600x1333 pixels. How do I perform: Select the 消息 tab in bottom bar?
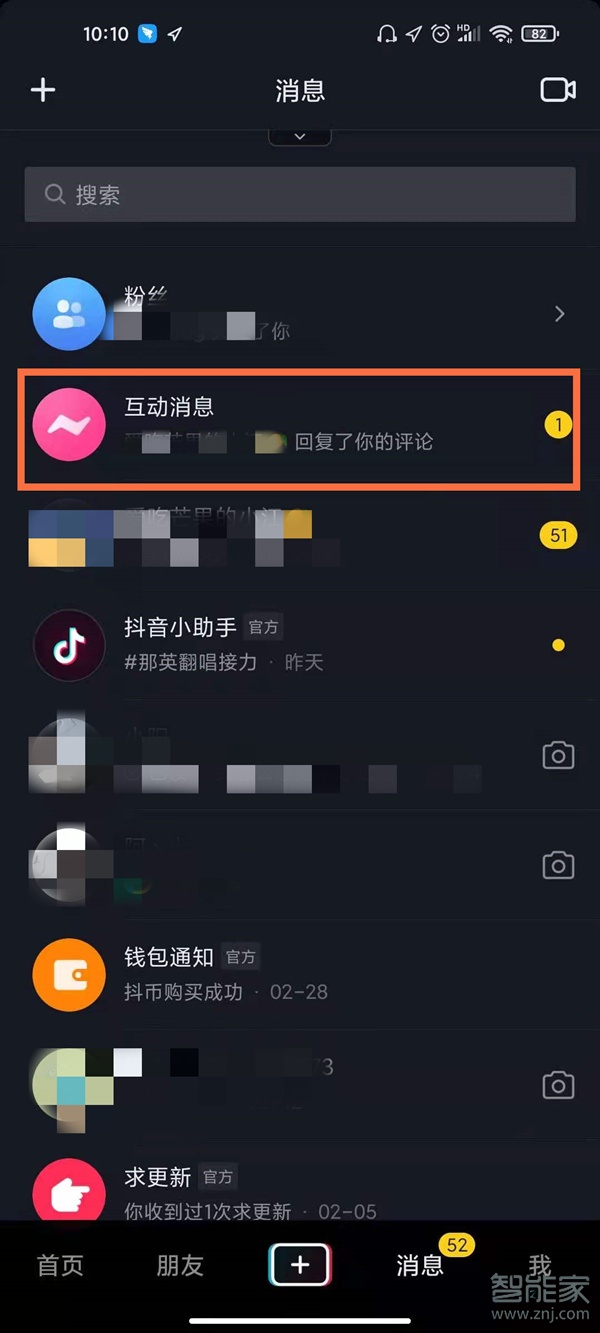[x=420, y=1265]
